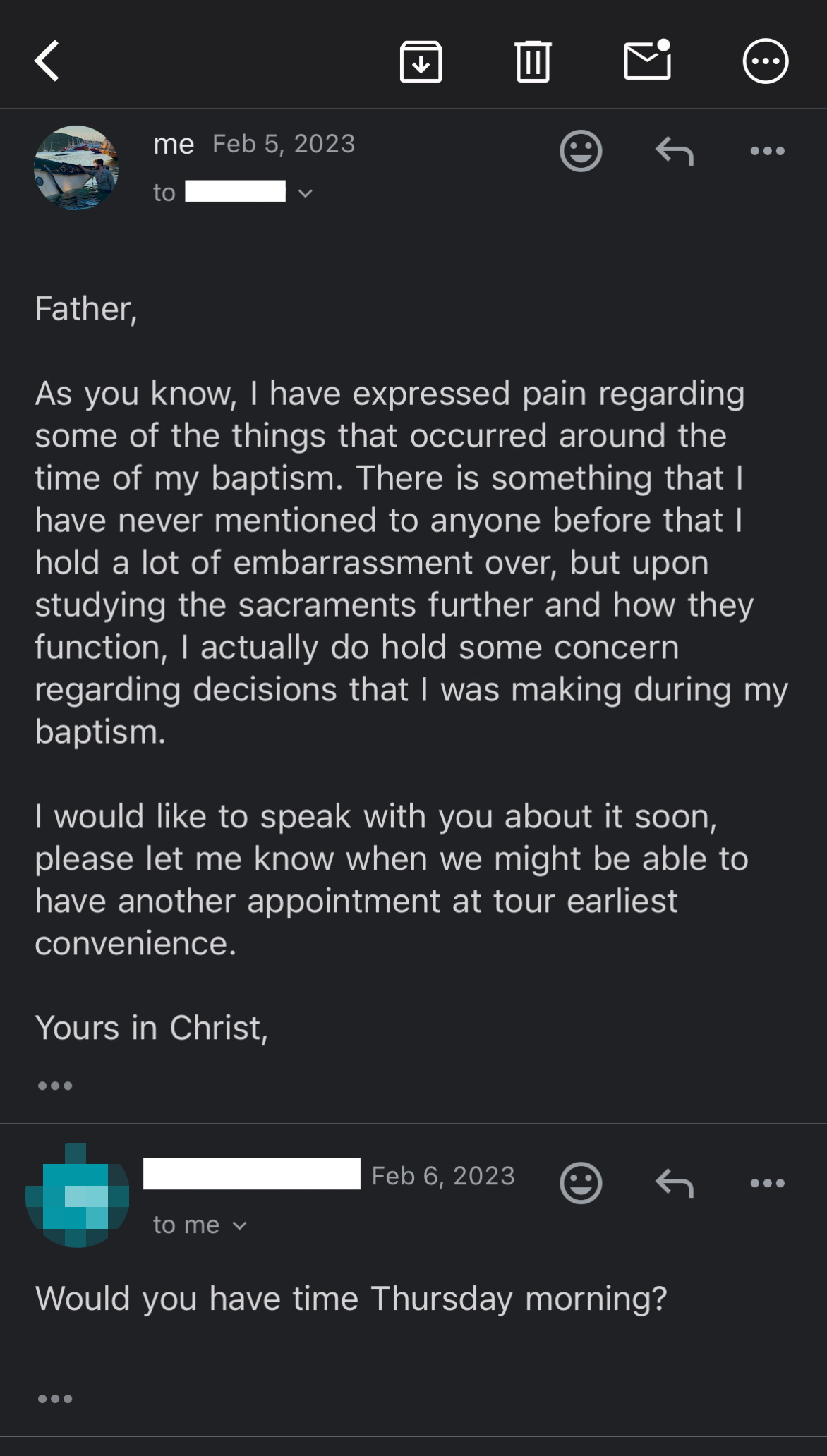Reply to the Feb 5 message

click(x=675, y=151)
